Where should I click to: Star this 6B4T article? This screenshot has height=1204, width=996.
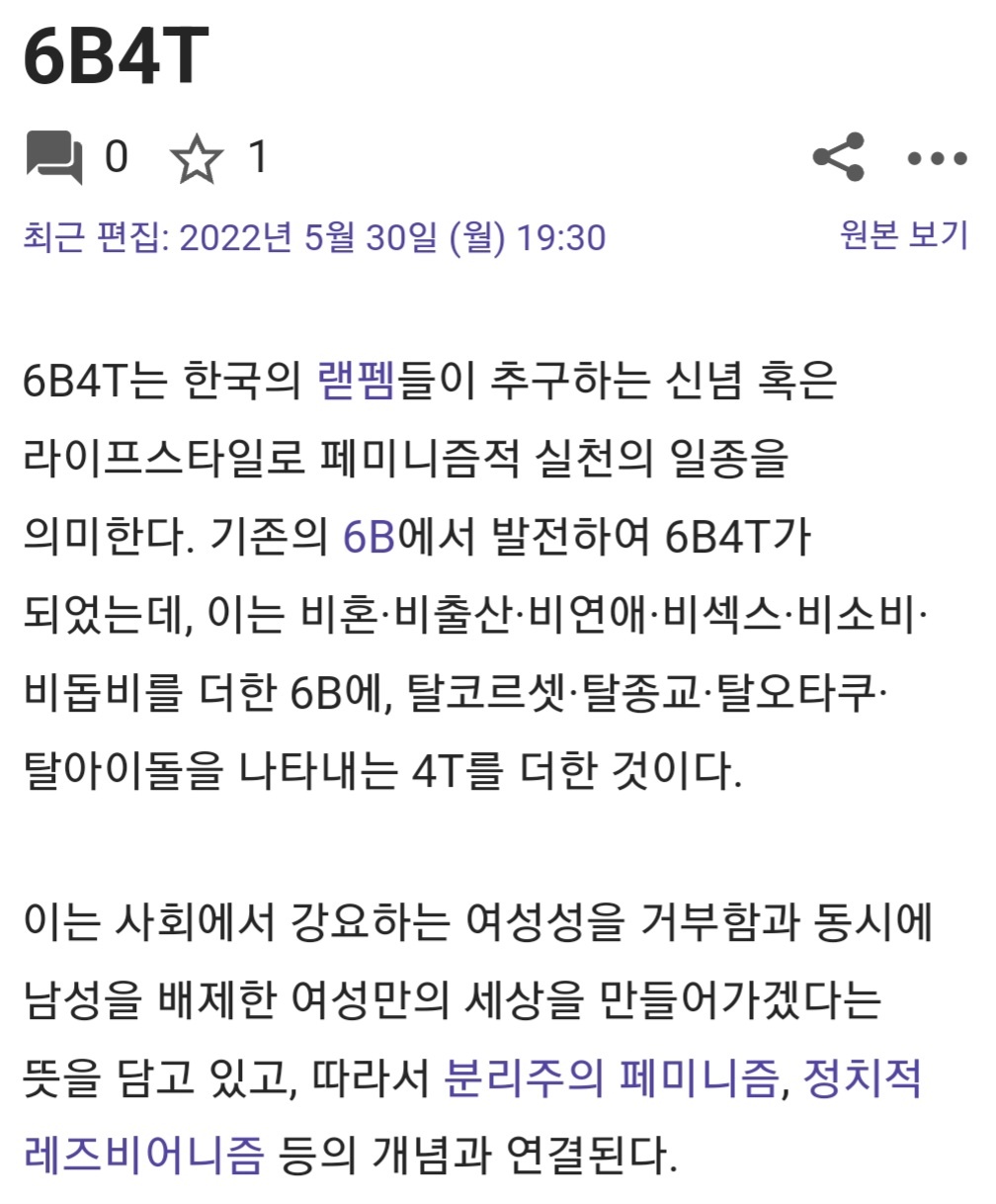pos(197,158)
